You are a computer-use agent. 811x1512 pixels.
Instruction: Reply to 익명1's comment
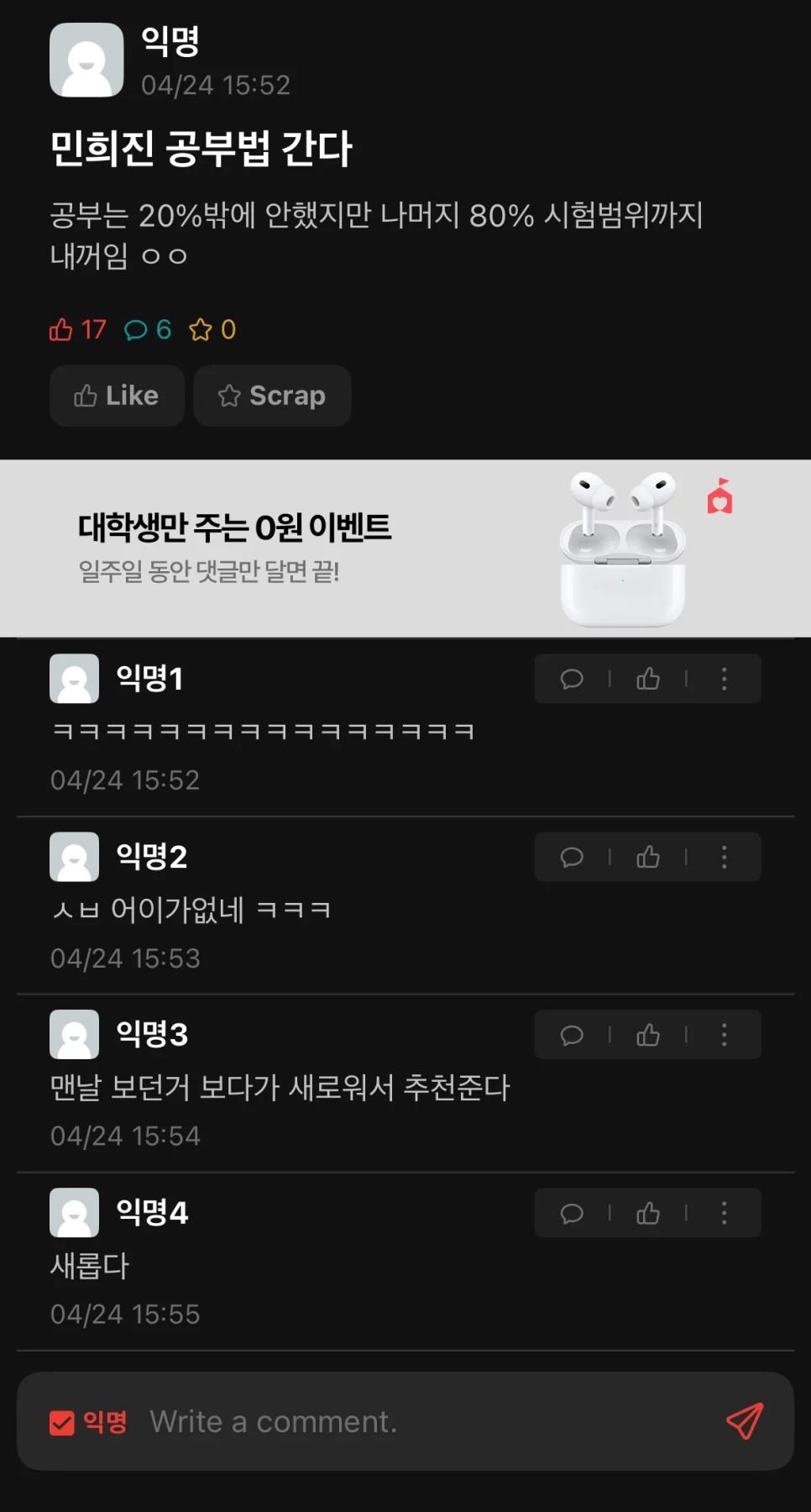[572, 679]
